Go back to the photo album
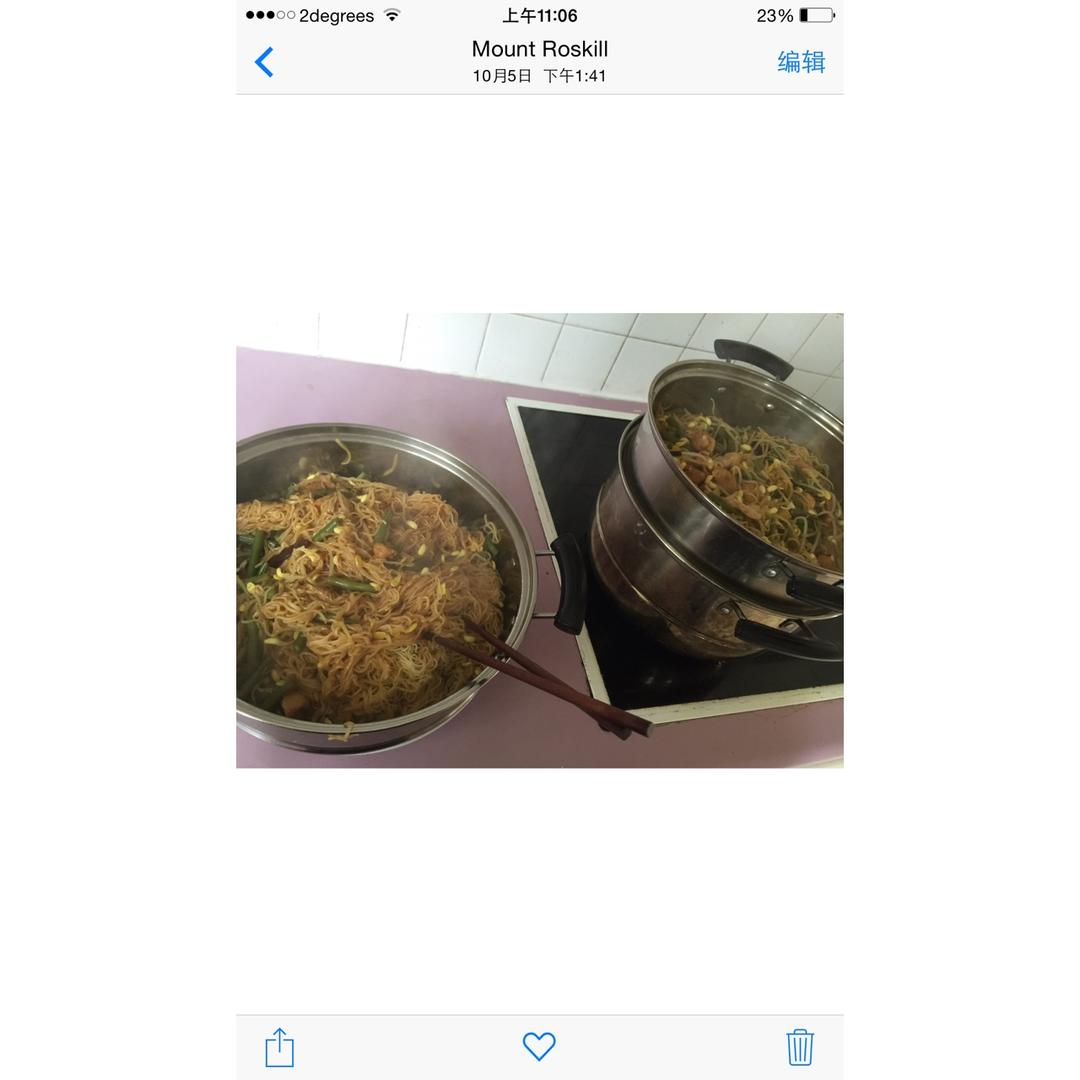This screenshot has width=1080, height=1080. (x=264, y=62)
